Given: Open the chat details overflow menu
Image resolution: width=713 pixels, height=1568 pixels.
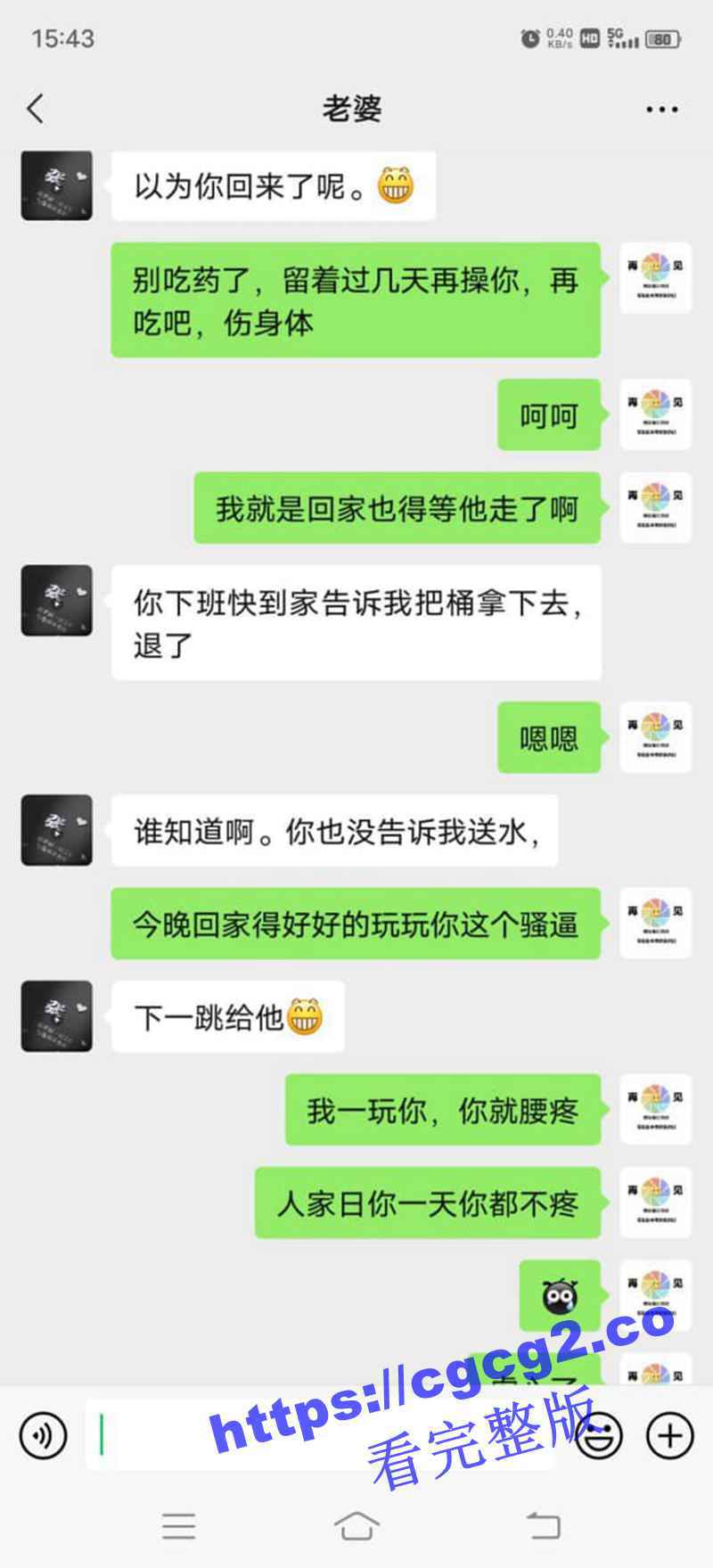Looking at the screenshot, I should [661, 110].
